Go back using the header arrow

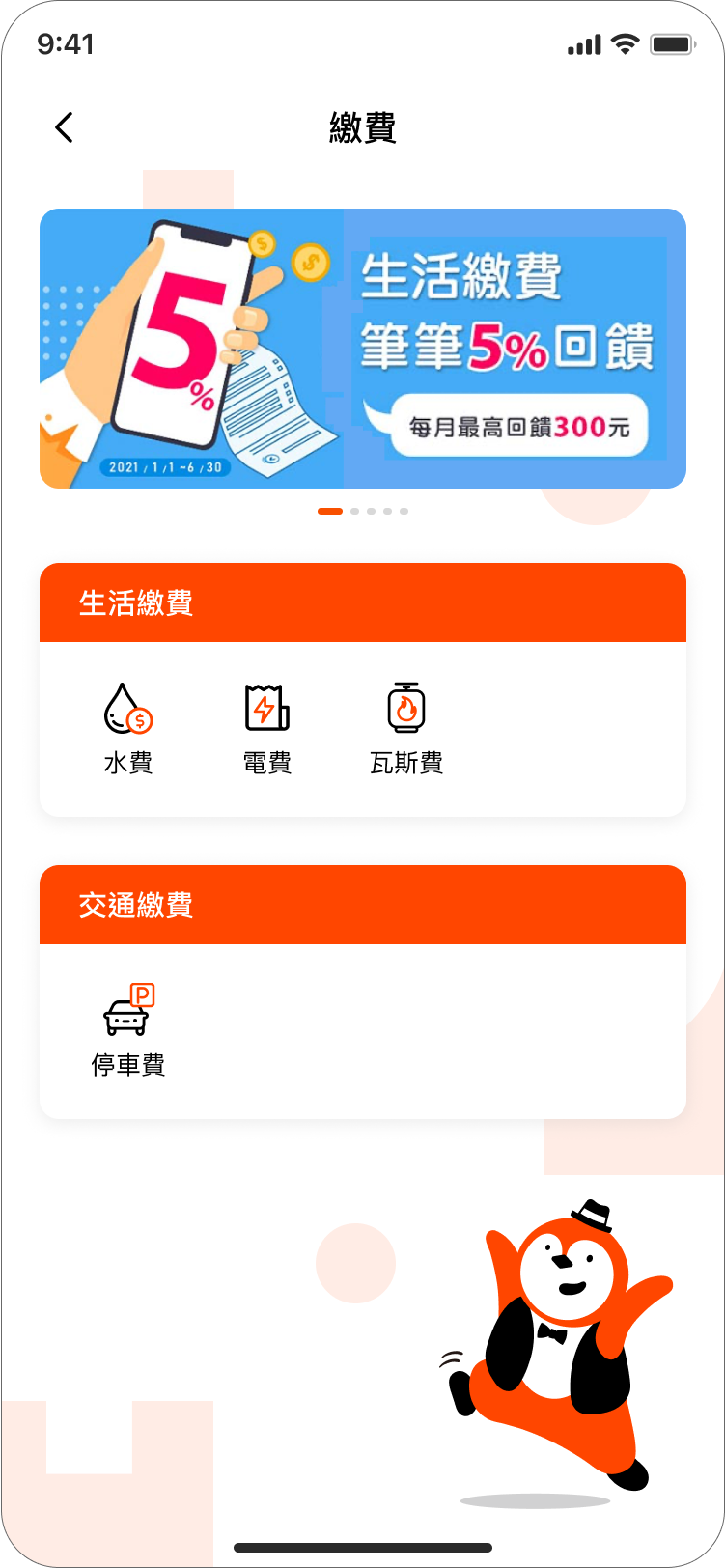point(64,127)
